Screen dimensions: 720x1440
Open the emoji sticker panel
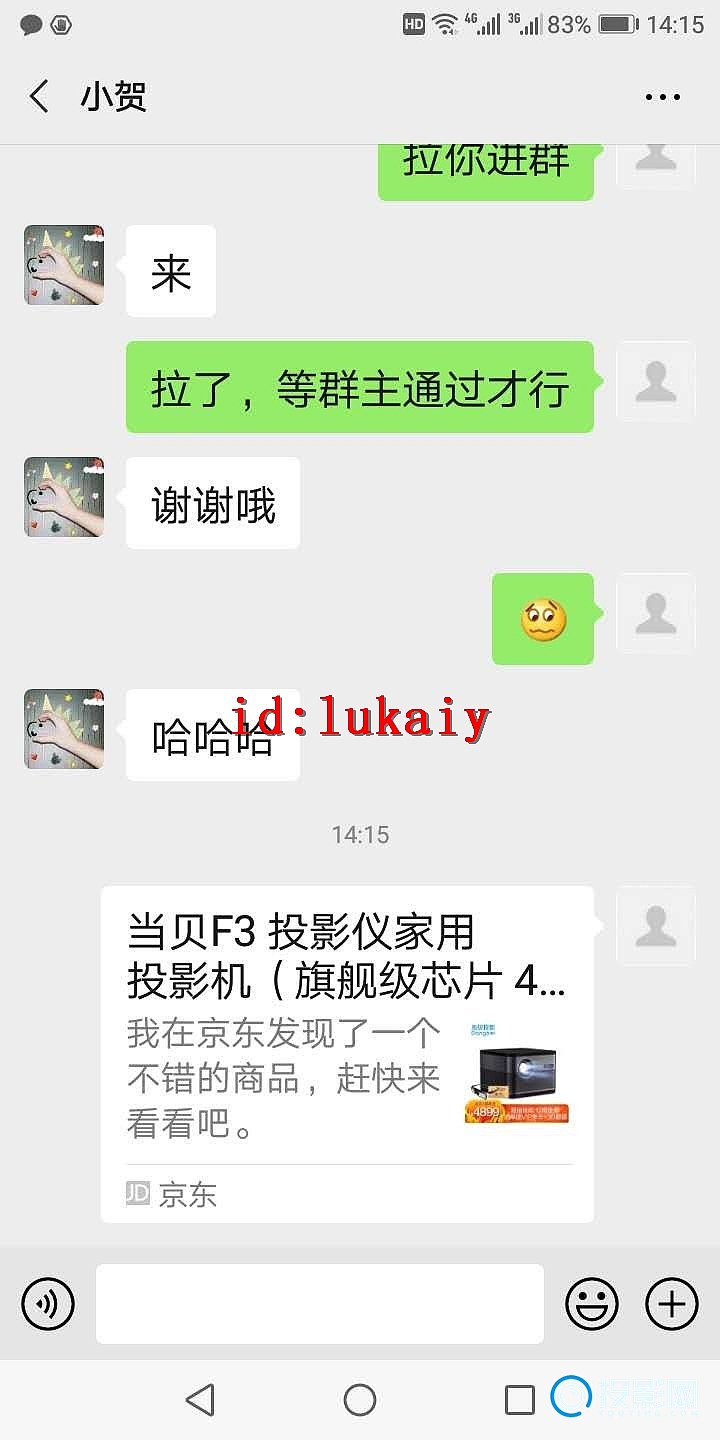592,1304
